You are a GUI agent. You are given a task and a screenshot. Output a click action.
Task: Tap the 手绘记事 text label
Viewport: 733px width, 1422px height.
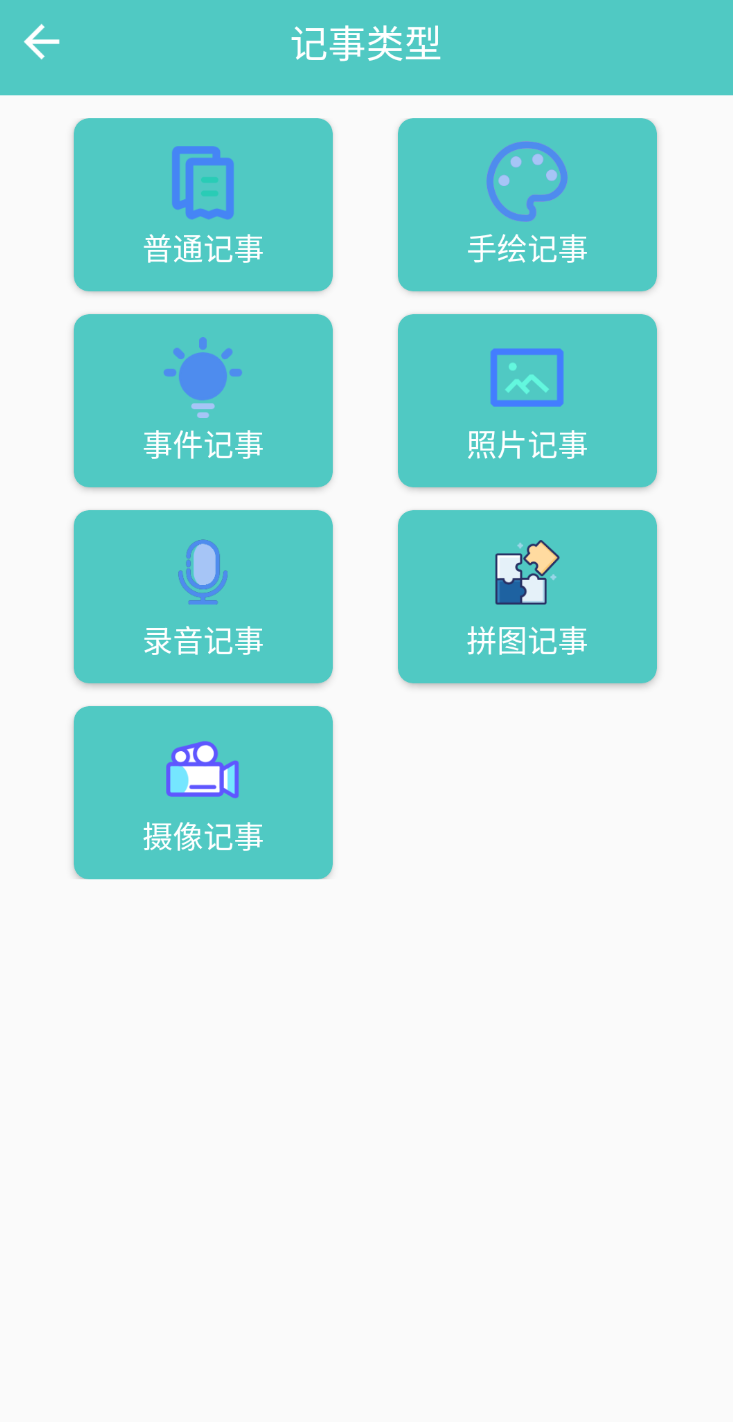527,249
